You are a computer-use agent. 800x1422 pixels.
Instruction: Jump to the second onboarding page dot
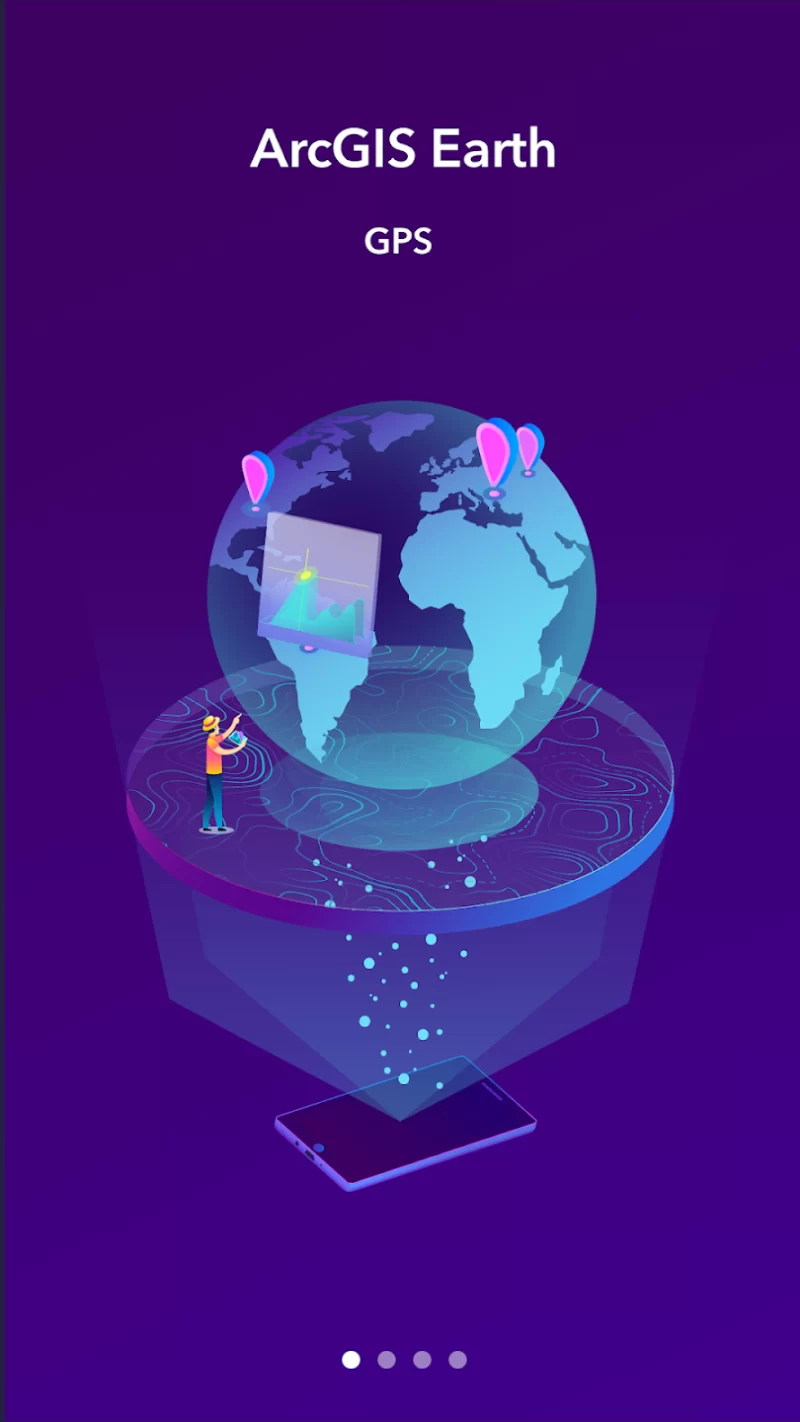[x=386, y=1360]
